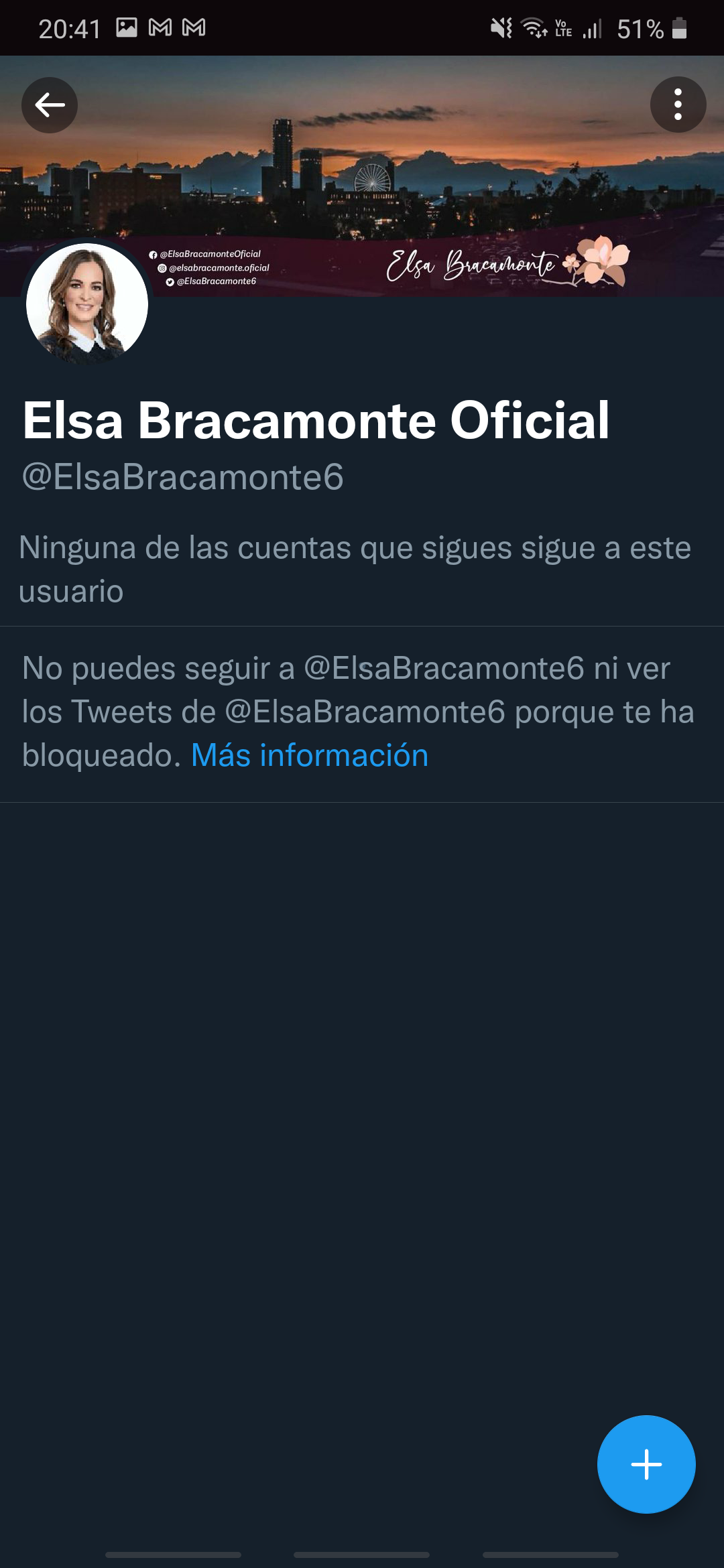Go back using the arrow button

coord(50,105)
